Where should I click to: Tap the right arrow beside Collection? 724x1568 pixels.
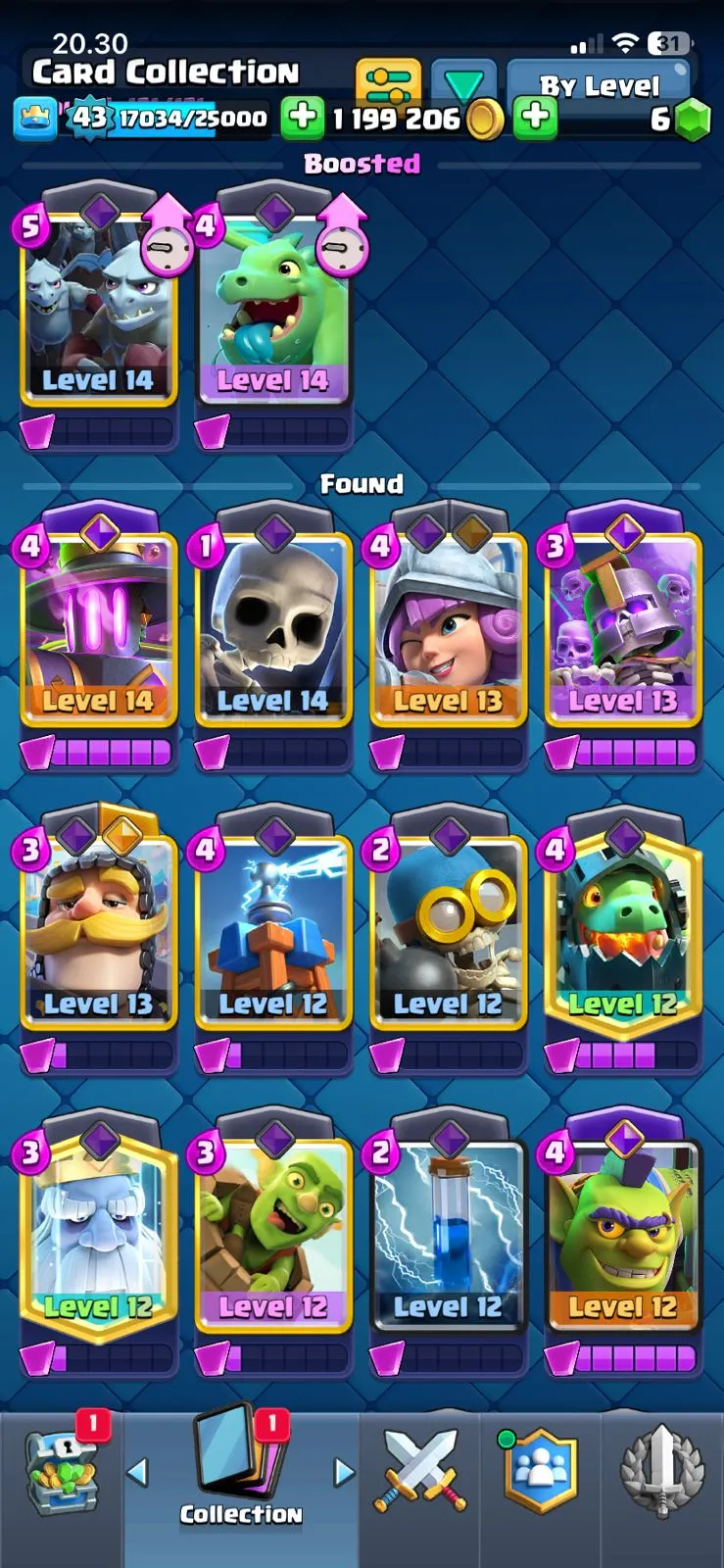click(343, 1471)
